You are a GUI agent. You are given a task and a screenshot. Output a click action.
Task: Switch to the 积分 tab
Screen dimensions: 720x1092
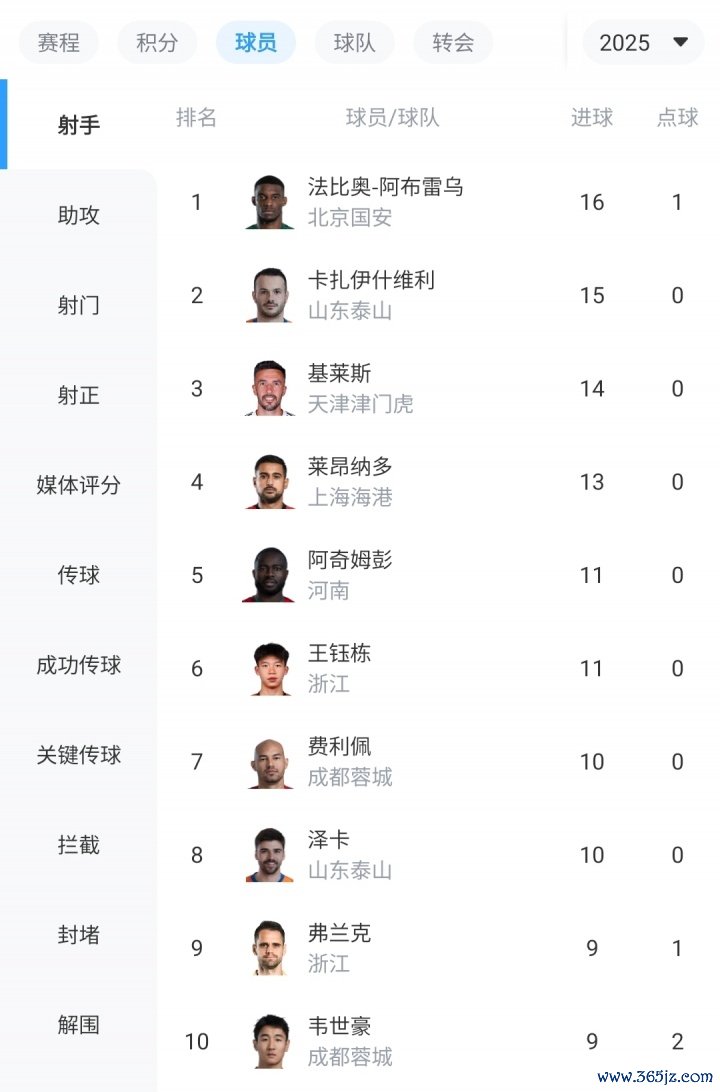click(157, 43)
